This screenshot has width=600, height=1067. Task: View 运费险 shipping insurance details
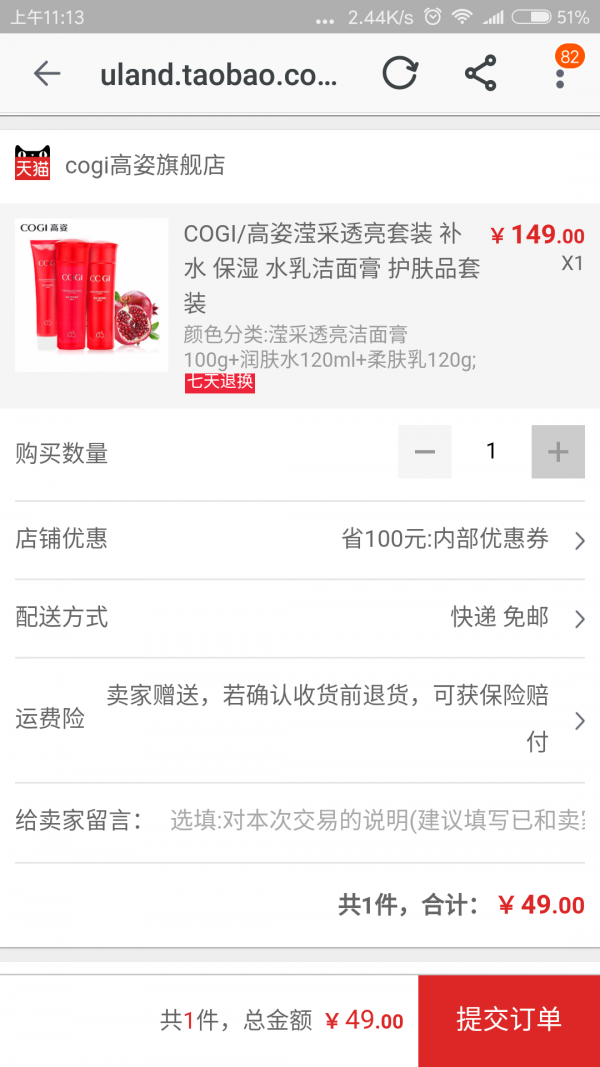point(300,720)
